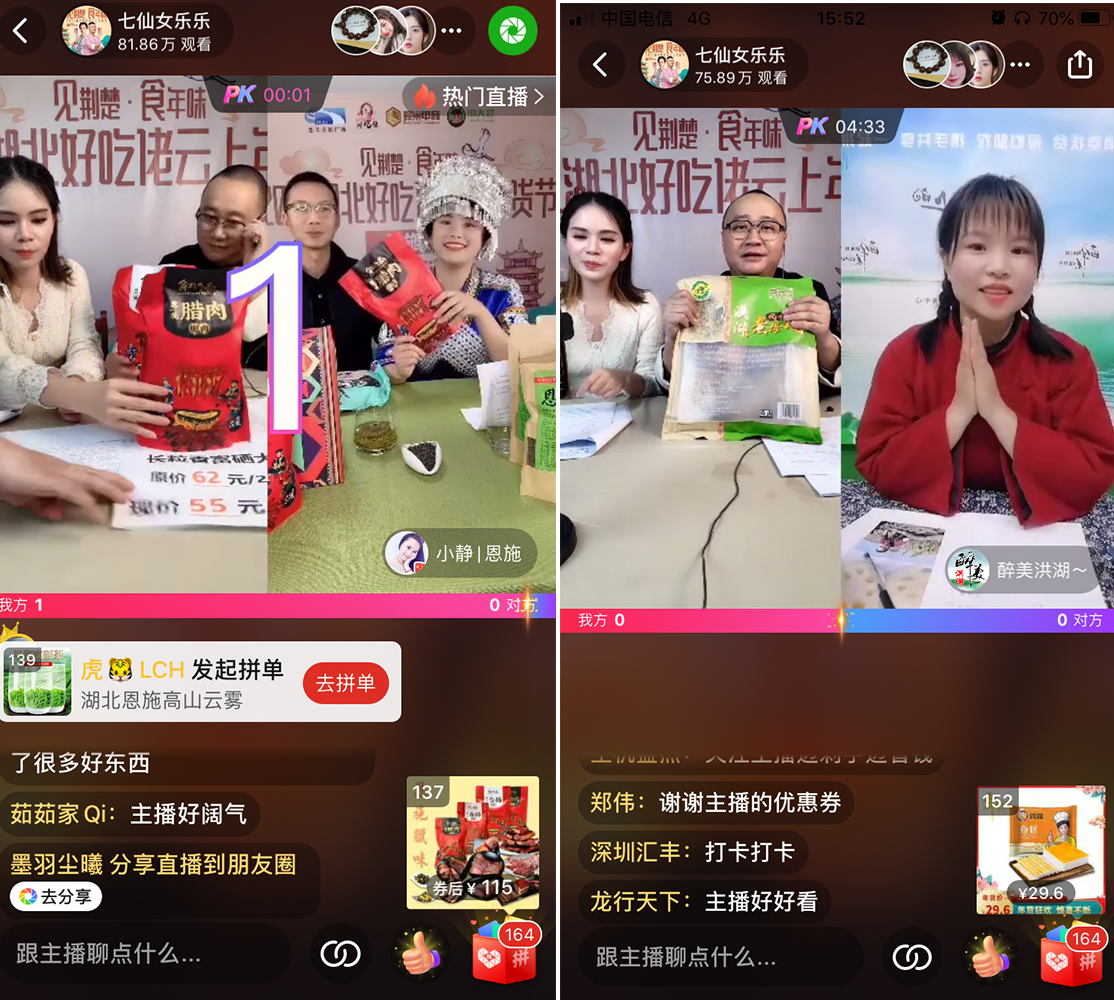Image resolution: width=1114 pixels, height=1000 pixels.
Task: View PK opponent 小静|恩施 profile
Action: click(460, 553)
